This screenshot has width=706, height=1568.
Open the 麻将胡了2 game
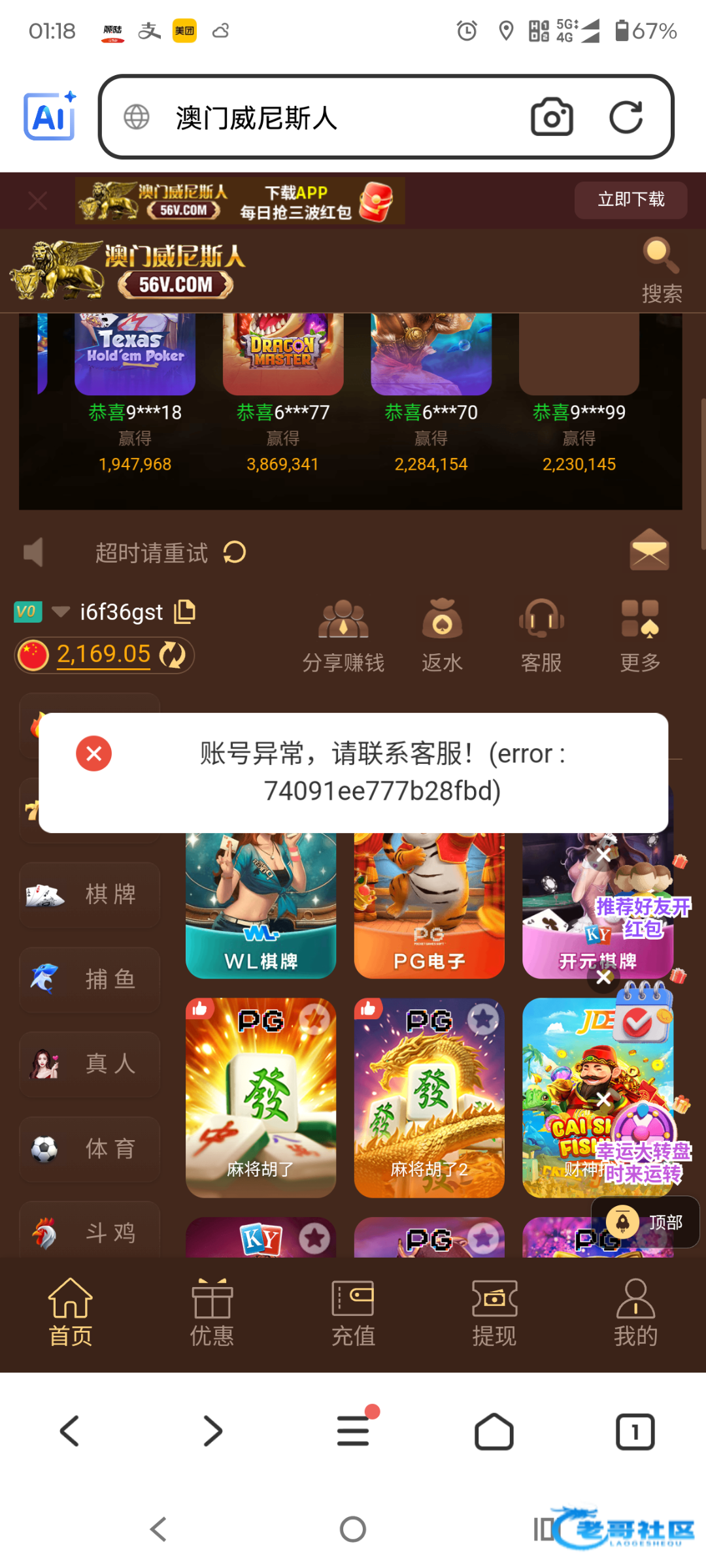(x=429, y=1098)
